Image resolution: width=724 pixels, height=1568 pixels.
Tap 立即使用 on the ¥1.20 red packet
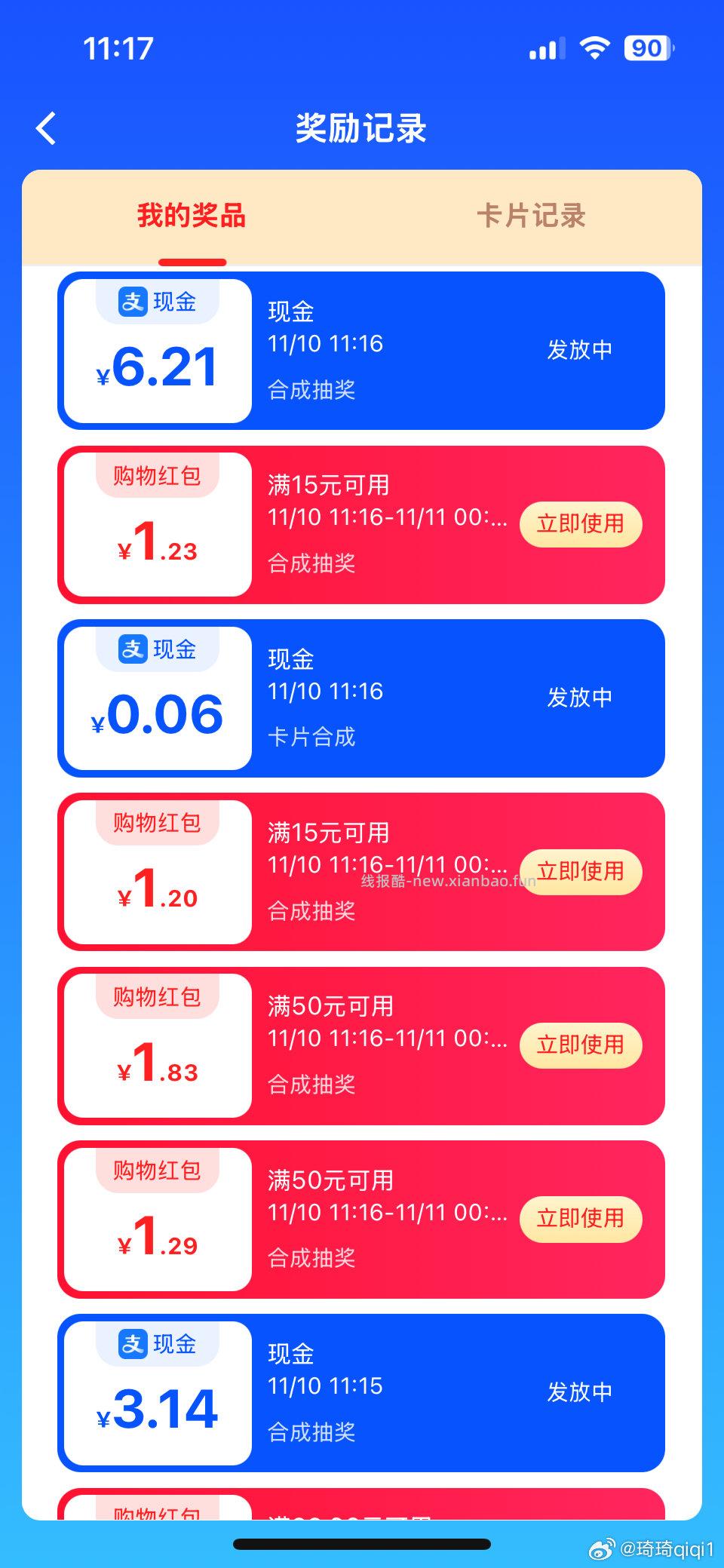(580, 871)
